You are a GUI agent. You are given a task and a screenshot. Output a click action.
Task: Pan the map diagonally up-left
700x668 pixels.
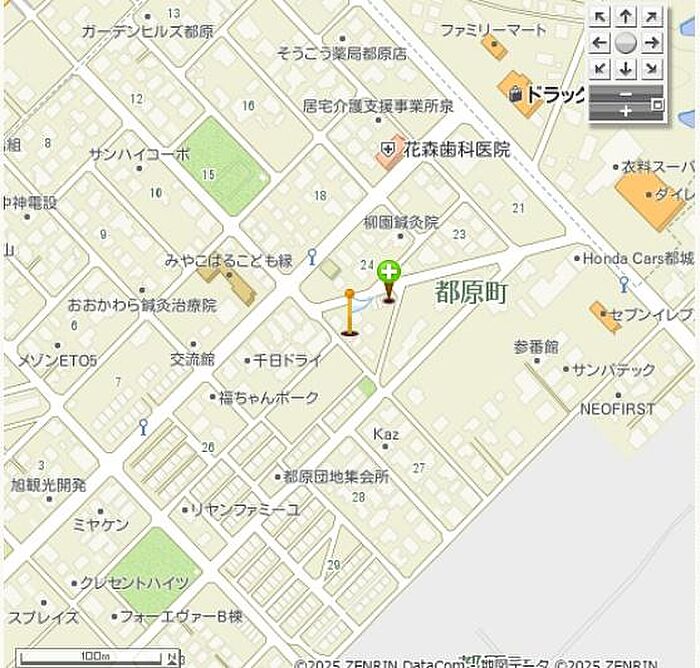(x=599, y=17)
